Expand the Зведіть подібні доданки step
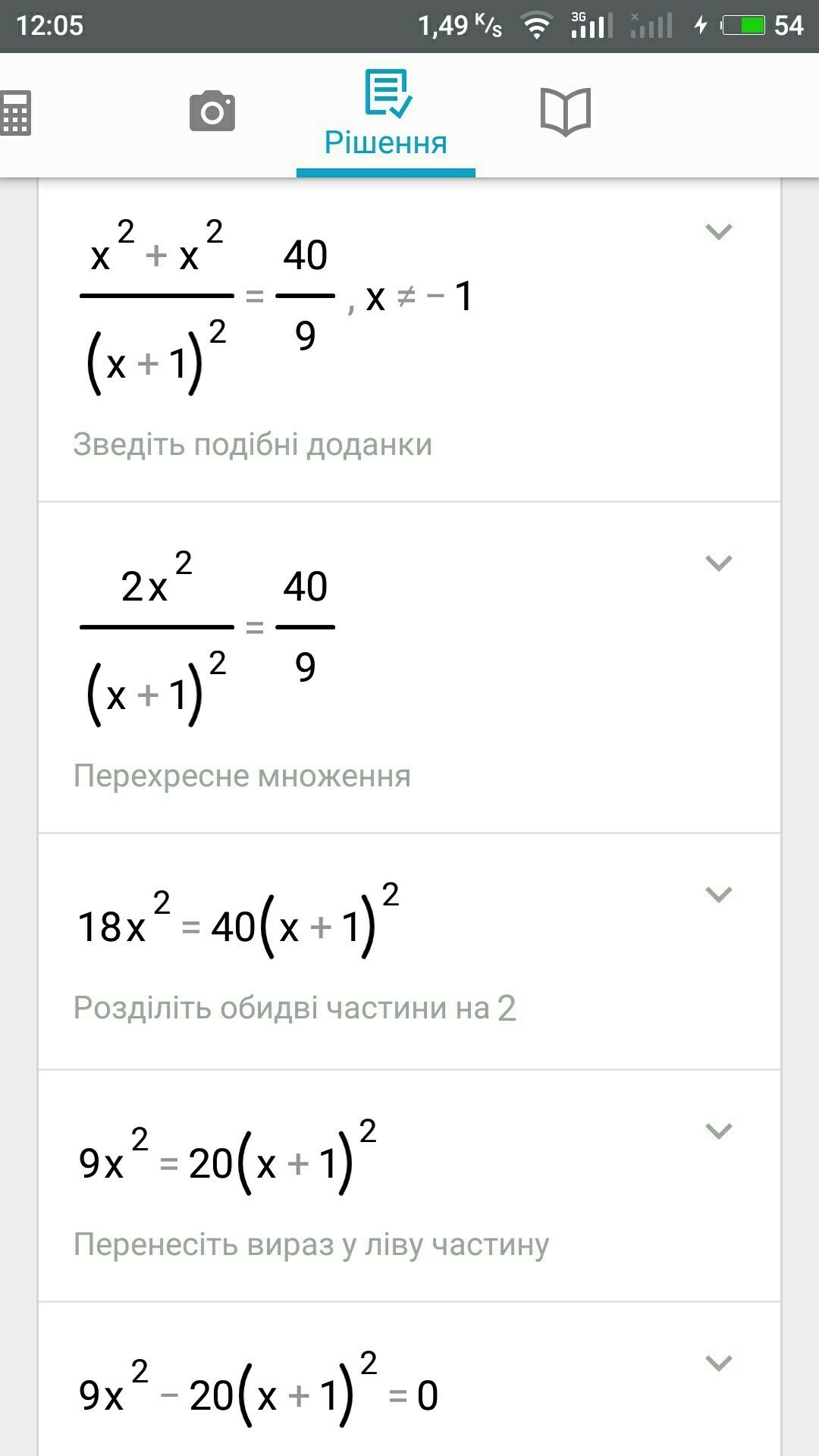 pyautogui.click(x=718, y=231)
